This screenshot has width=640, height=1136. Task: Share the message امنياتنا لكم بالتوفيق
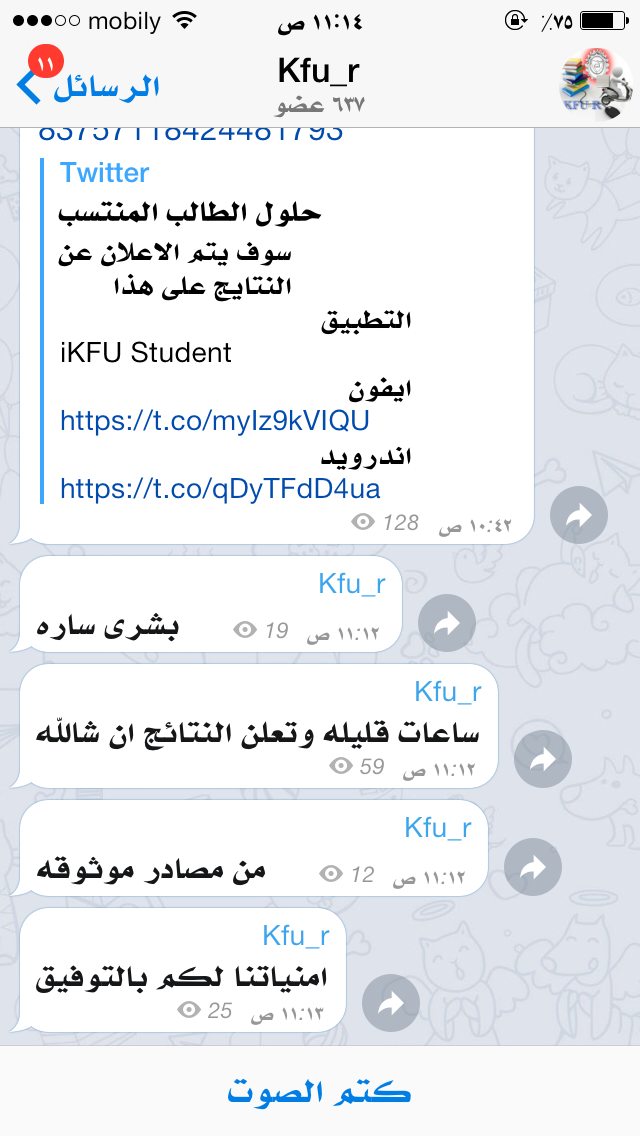tap(391, 1003)
